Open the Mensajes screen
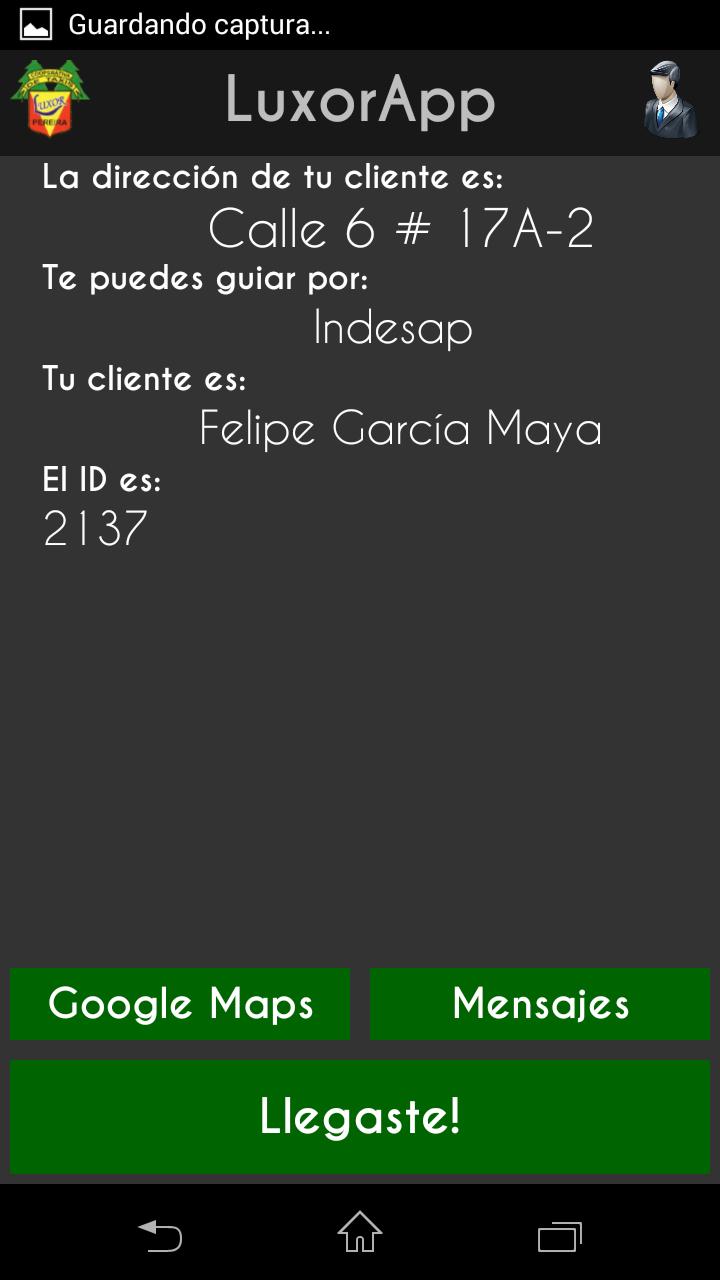Viewport: 720px width, 1280px height. point(540,1004)
